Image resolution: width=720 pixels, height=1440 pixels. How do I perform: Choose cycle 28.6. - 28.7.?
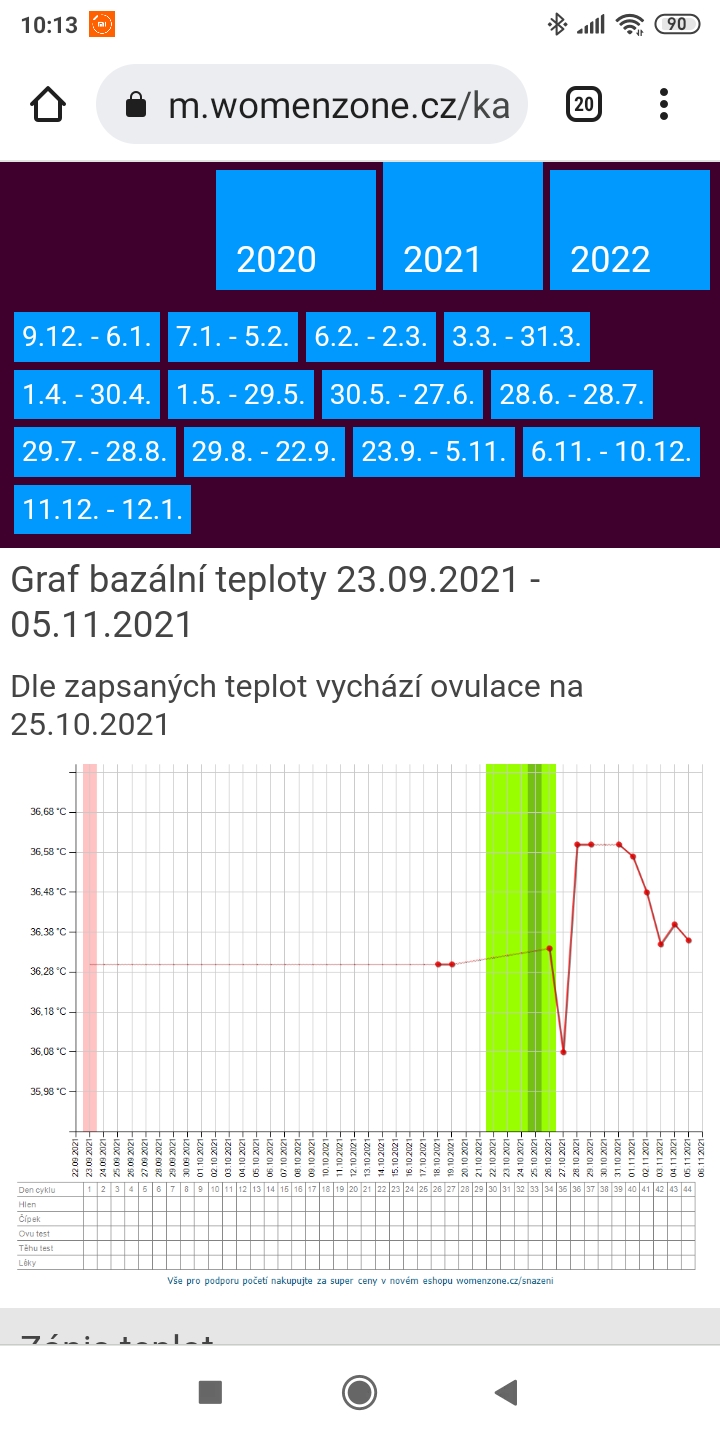coord(571,394)
